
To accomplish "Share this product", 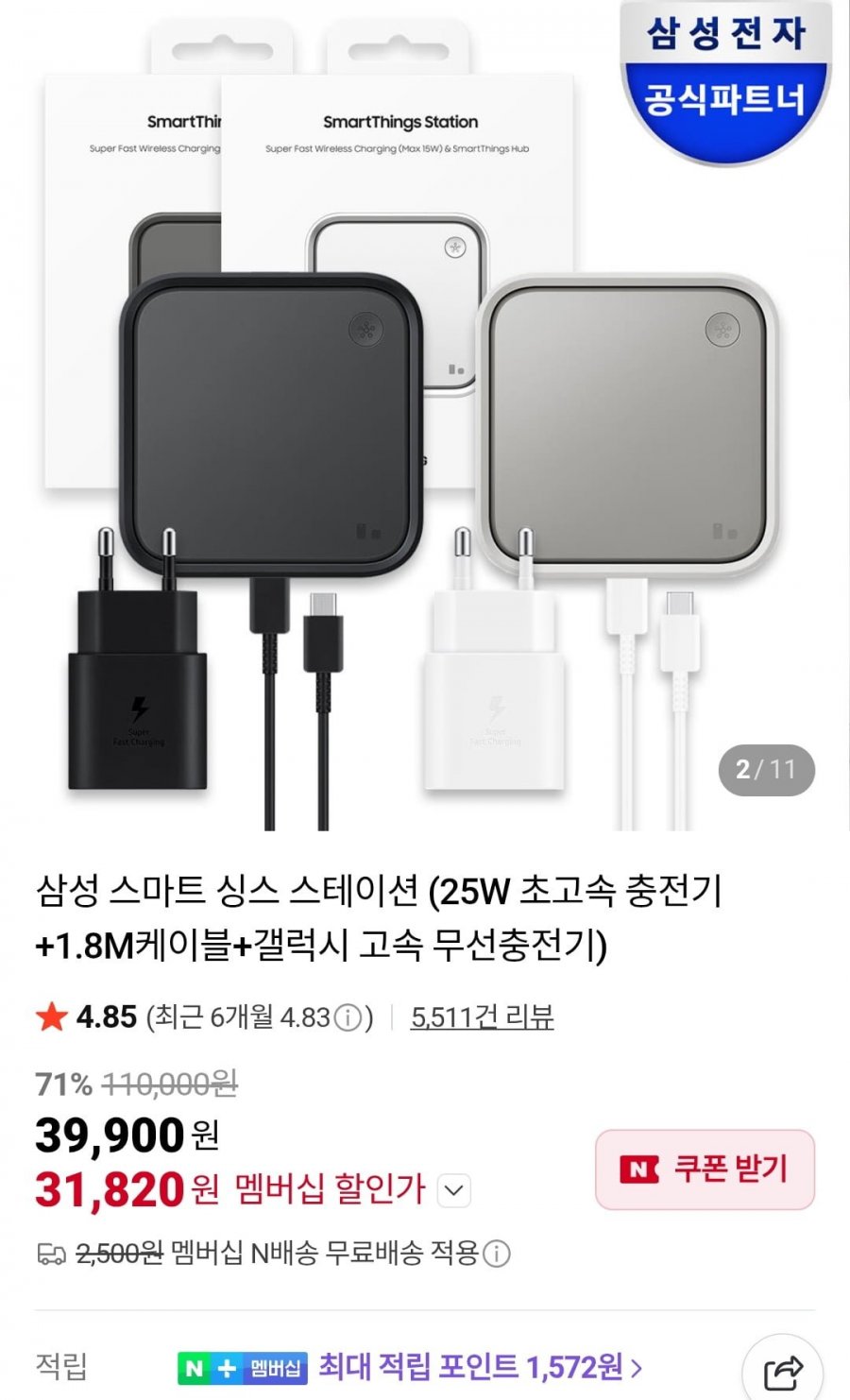I will (x=782, y=1372).
